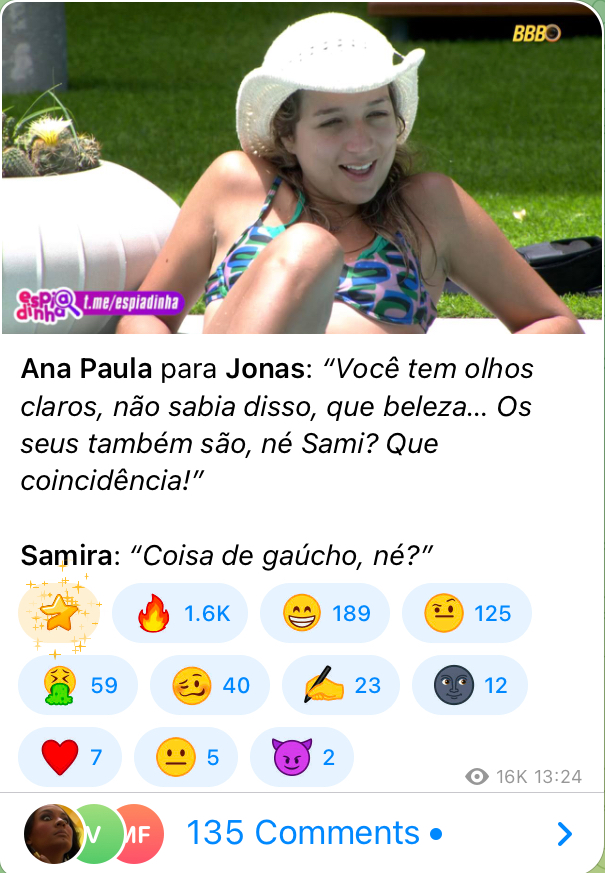Screen dimensions: 605x873
Task: Open the post photo in full view
Action: pyautogui.click(x=302, y=167)
